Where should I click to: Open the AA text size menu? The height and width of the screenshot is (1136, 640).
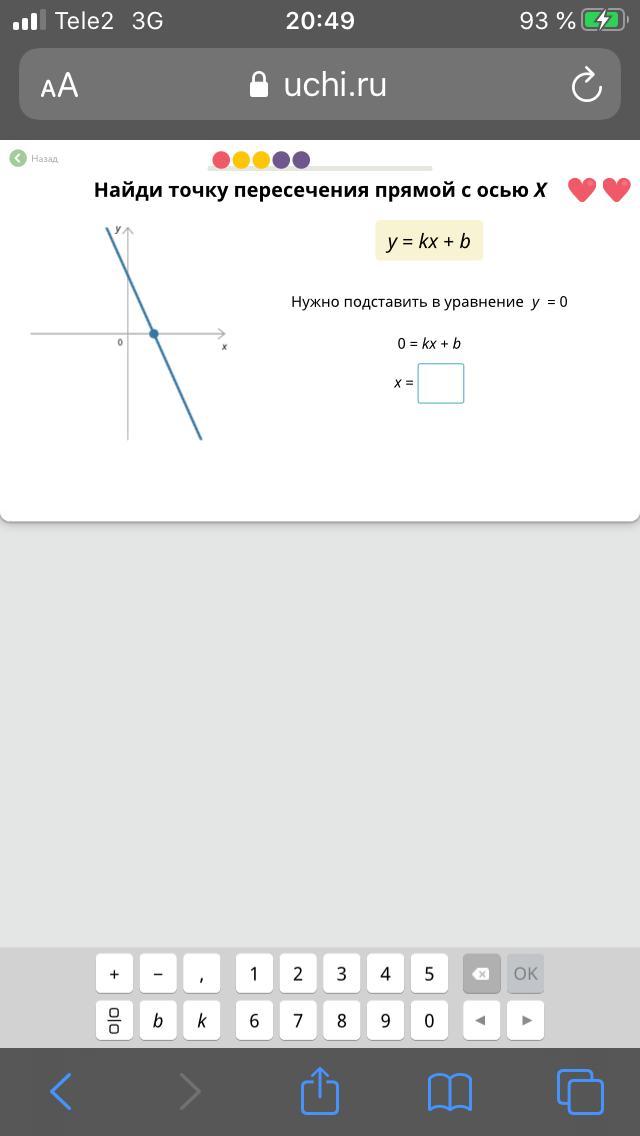59,86
